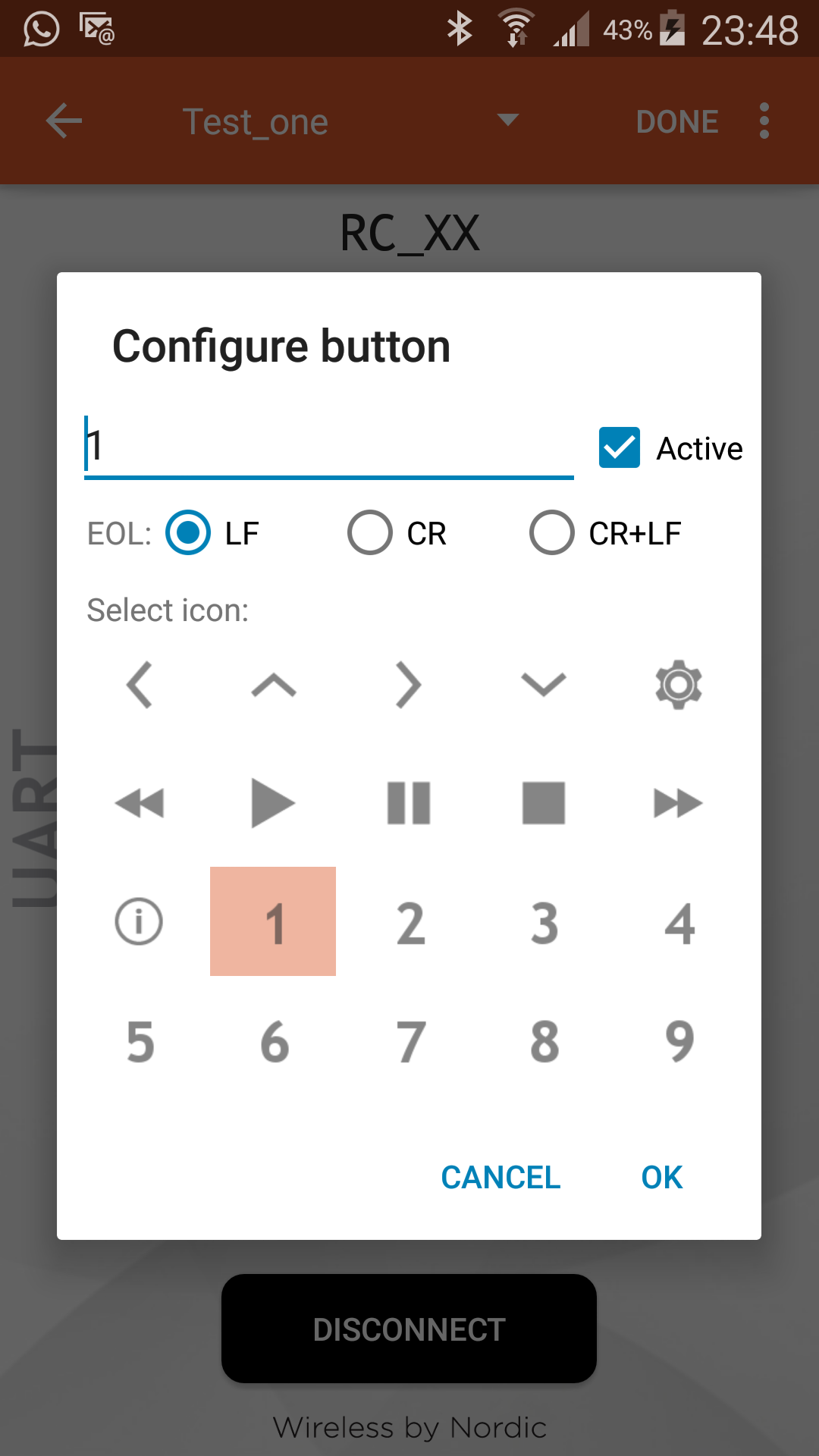Select the rewind icon
819x1456 pixels.
[x=139, y=803]
